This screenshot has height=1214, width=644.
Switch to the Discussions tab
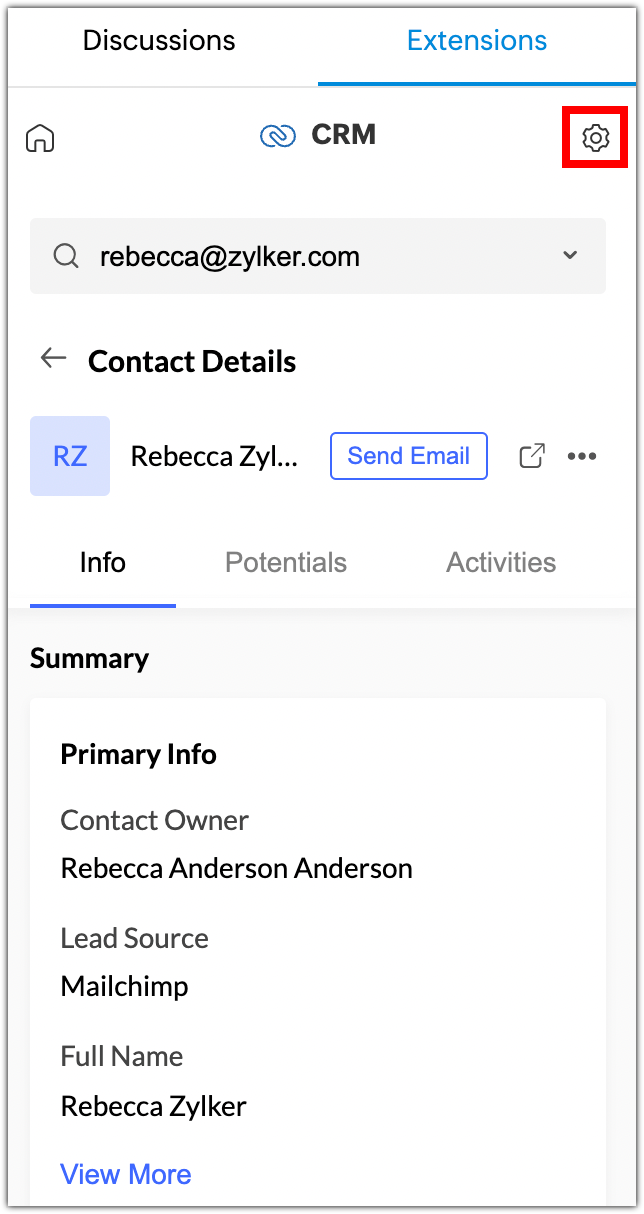(159, 41)
